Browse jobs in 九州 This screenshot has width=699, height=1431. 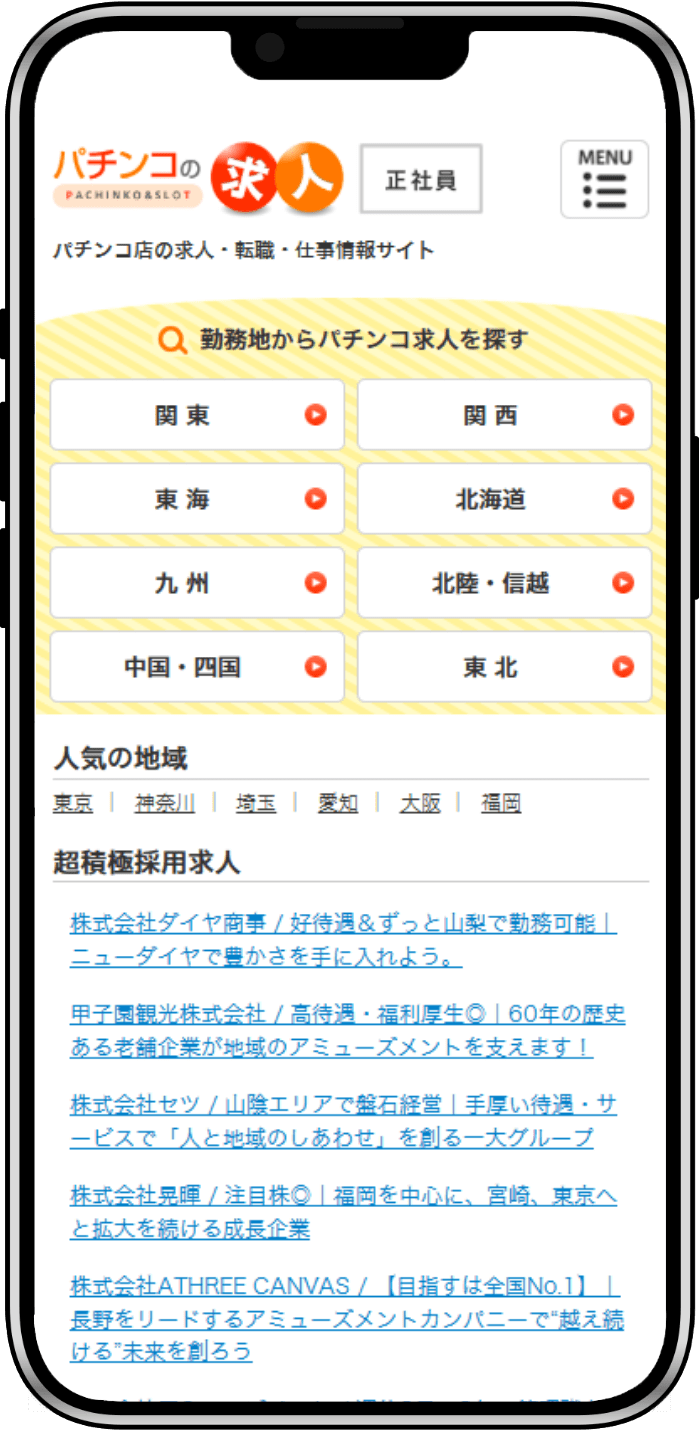[x=197, y=583]
